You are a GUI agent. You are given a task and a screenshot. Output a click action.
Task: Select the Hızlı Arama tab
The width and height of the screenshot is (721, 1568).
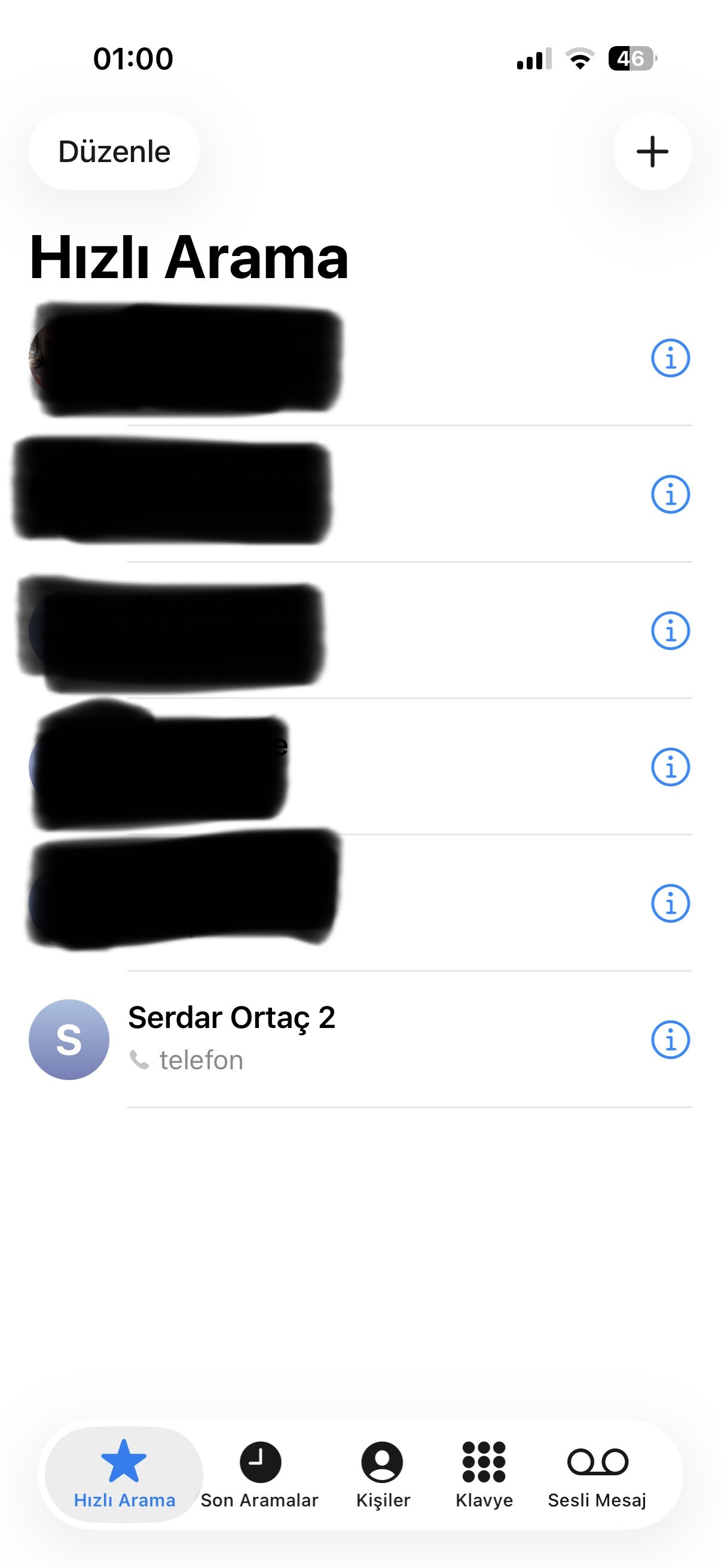124,1473
